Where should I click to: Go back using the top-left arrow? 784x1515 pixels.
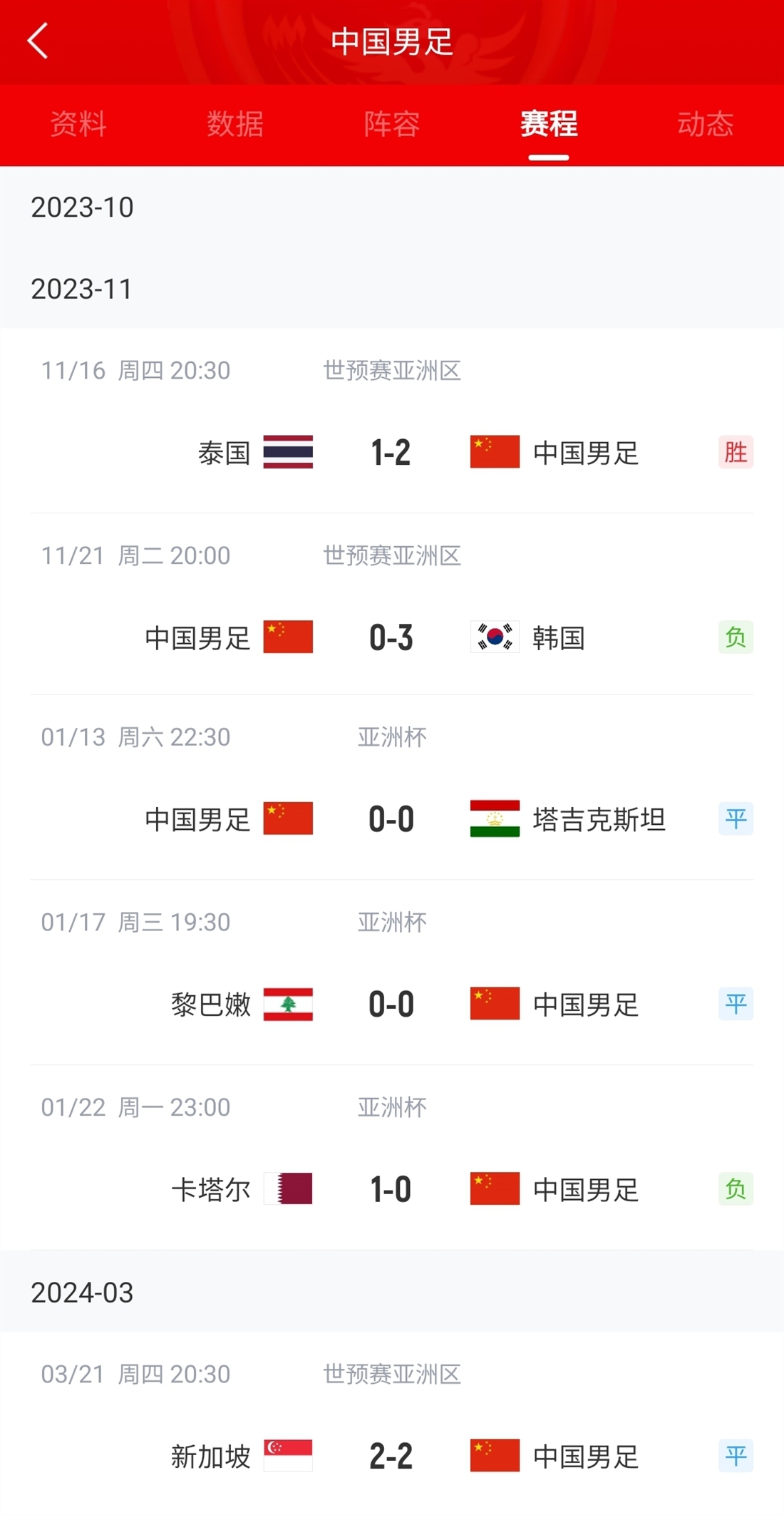point(38,41)
